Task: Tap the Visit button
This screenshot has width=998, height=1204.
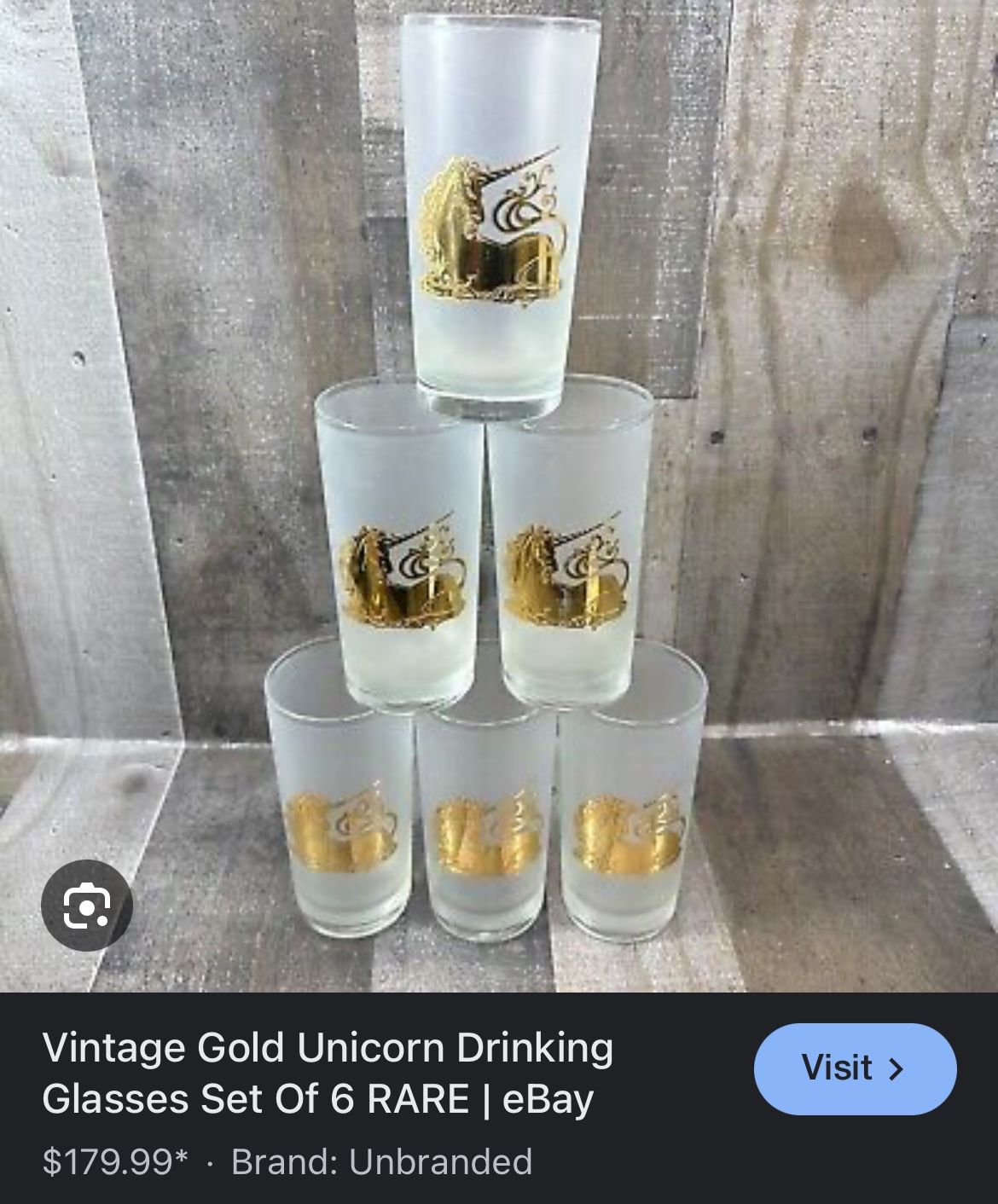Action: [x=855, y=1068]
